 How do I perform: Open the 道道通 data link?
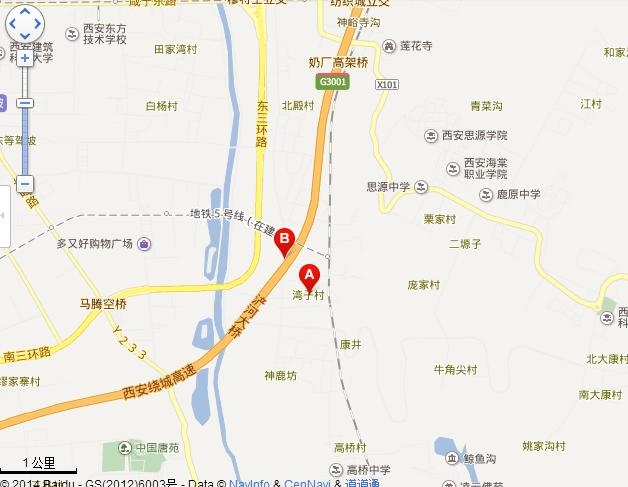pyautogui.click(x=362, y=483)
